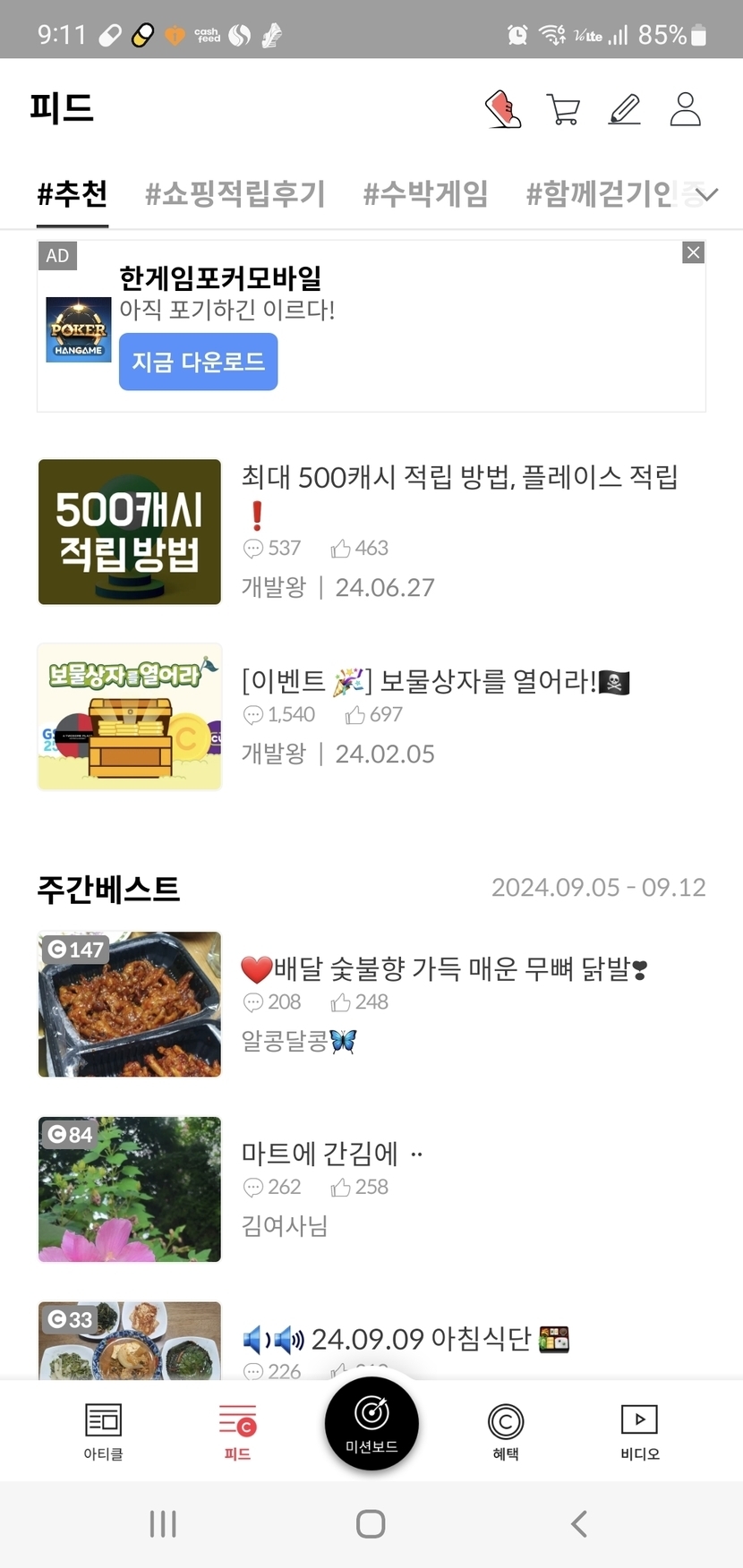Open the 미션보드 button

click(x=371, y=1423)
